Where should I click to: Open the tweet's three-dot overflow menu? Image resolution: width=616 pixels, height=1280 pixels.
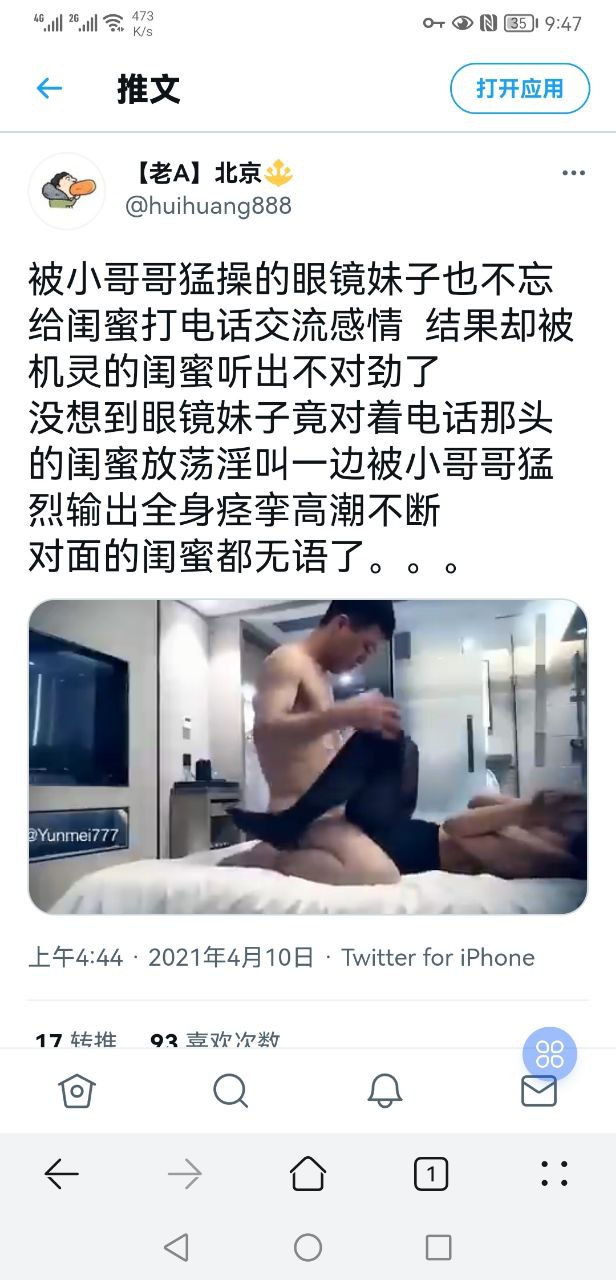[573, 173]
